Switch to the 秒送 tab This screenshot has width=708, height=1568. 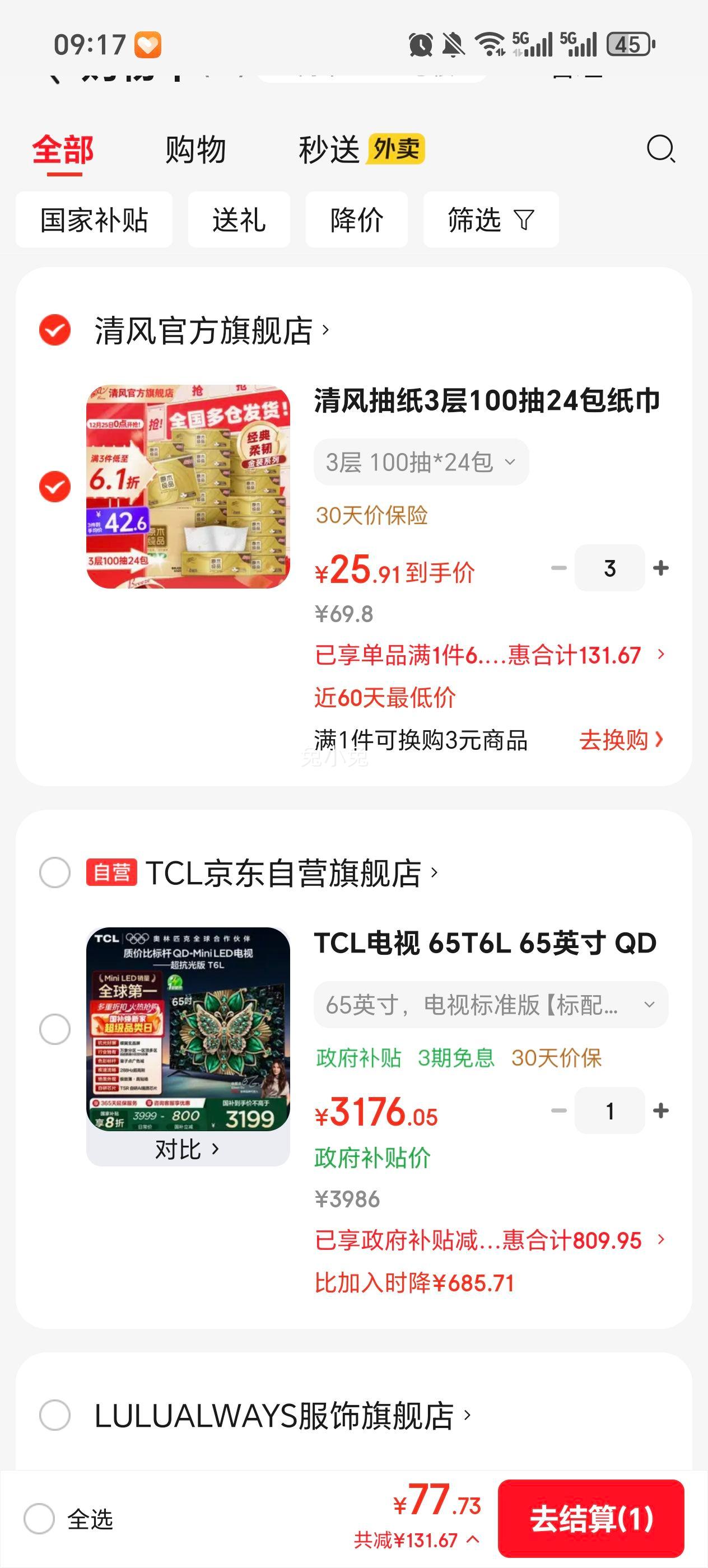(328, 149)
